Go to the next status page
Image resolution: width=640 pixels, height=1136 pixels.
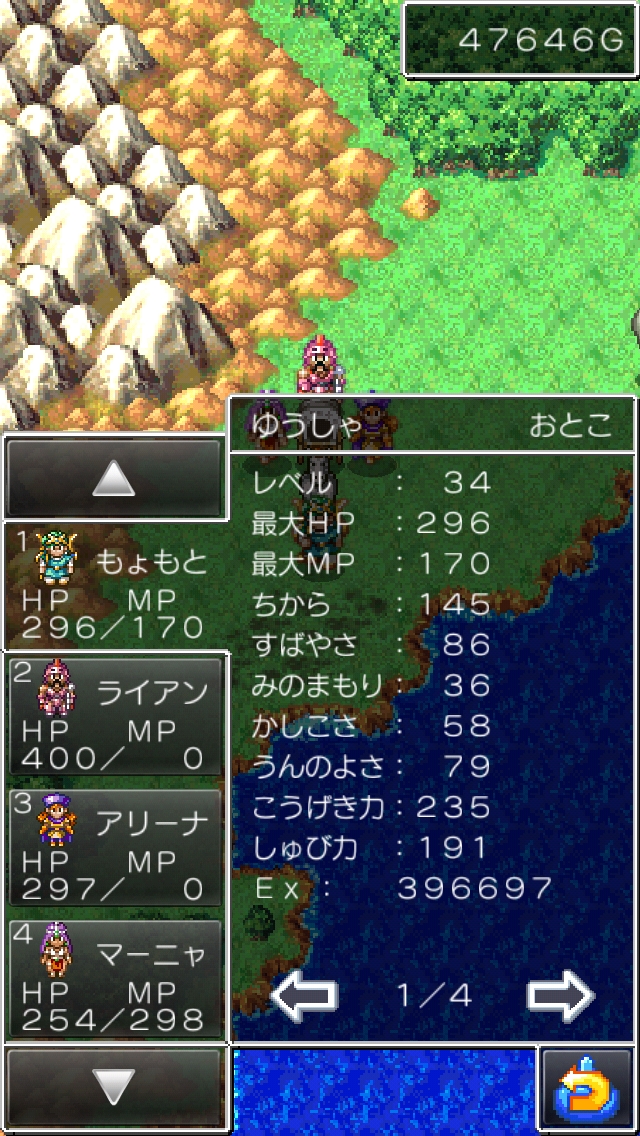(560, 995)
